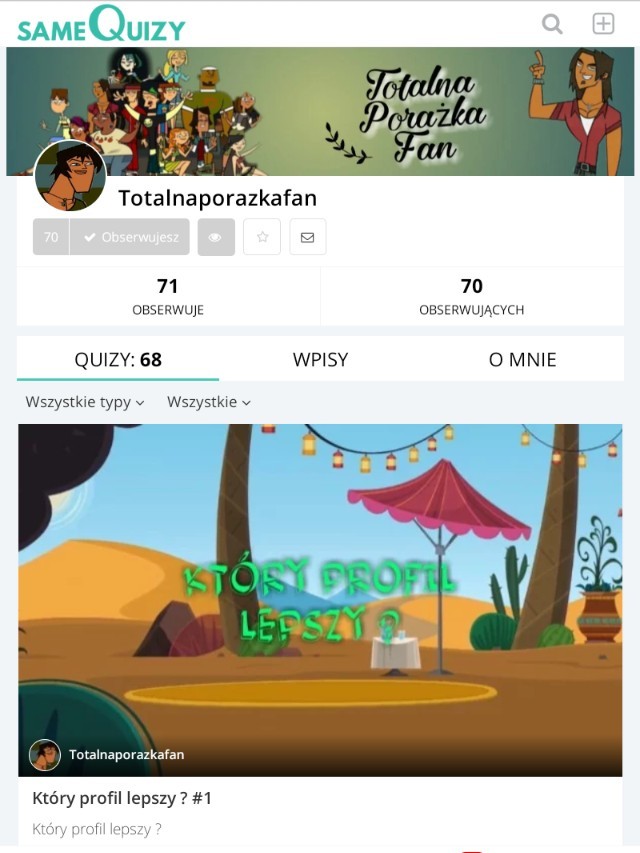Switch to the O mnie tab
The width and height of the screenshot is (640, 853).
click(x=522, y=360)
